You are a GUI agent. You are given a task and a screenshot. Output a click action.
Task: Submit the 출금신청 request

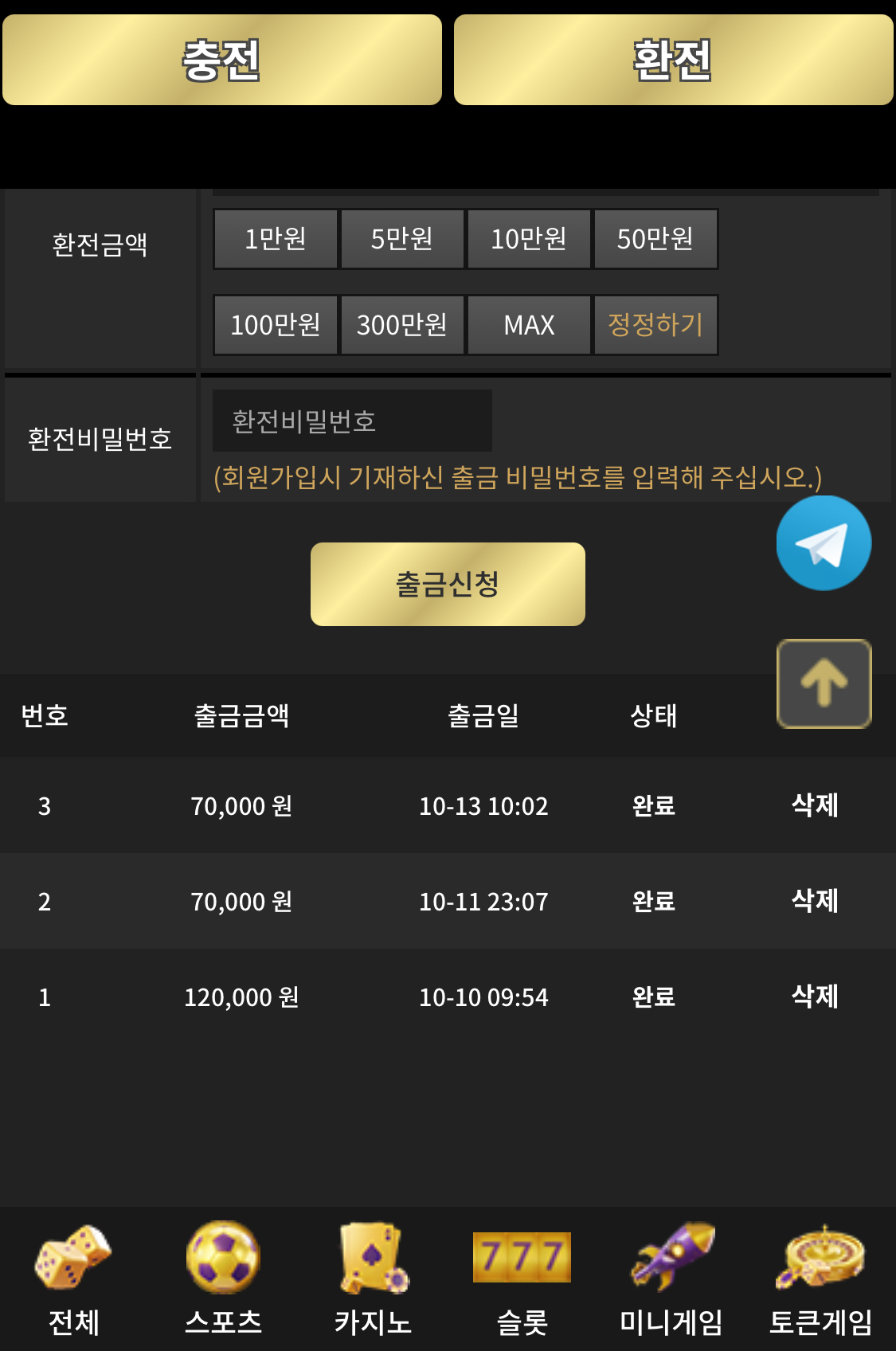[448, 584]
